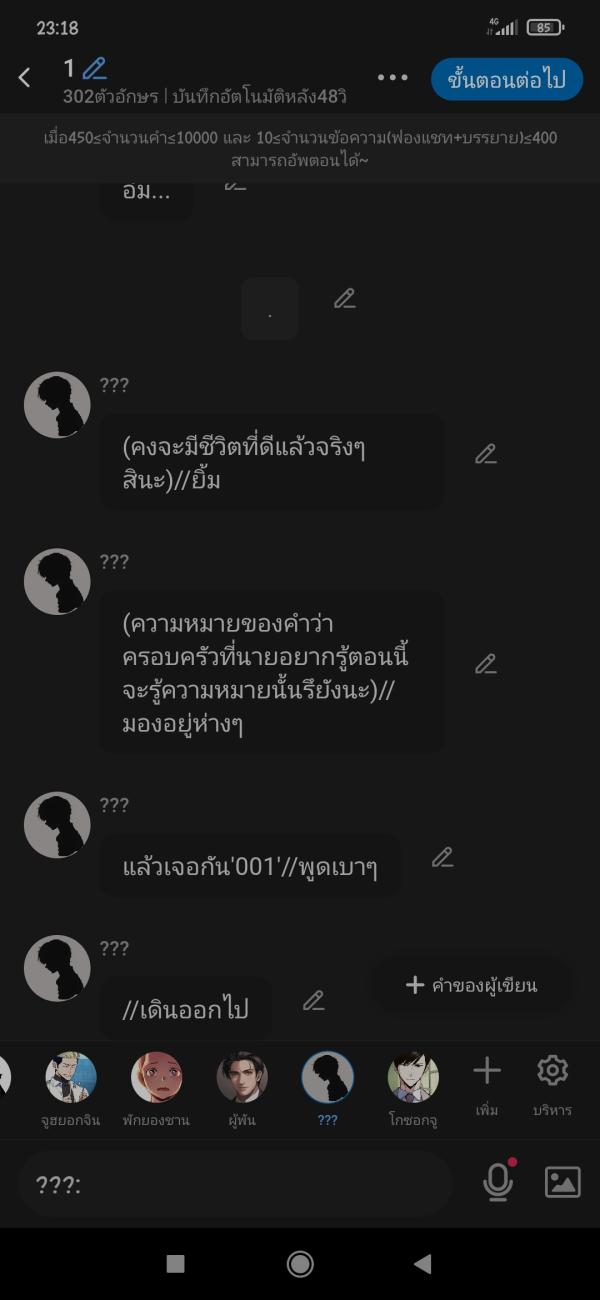The height and width of the screenshot is (1300, 600).
Task: Go back using the top-left arrow
Action: tap(25, 78)
